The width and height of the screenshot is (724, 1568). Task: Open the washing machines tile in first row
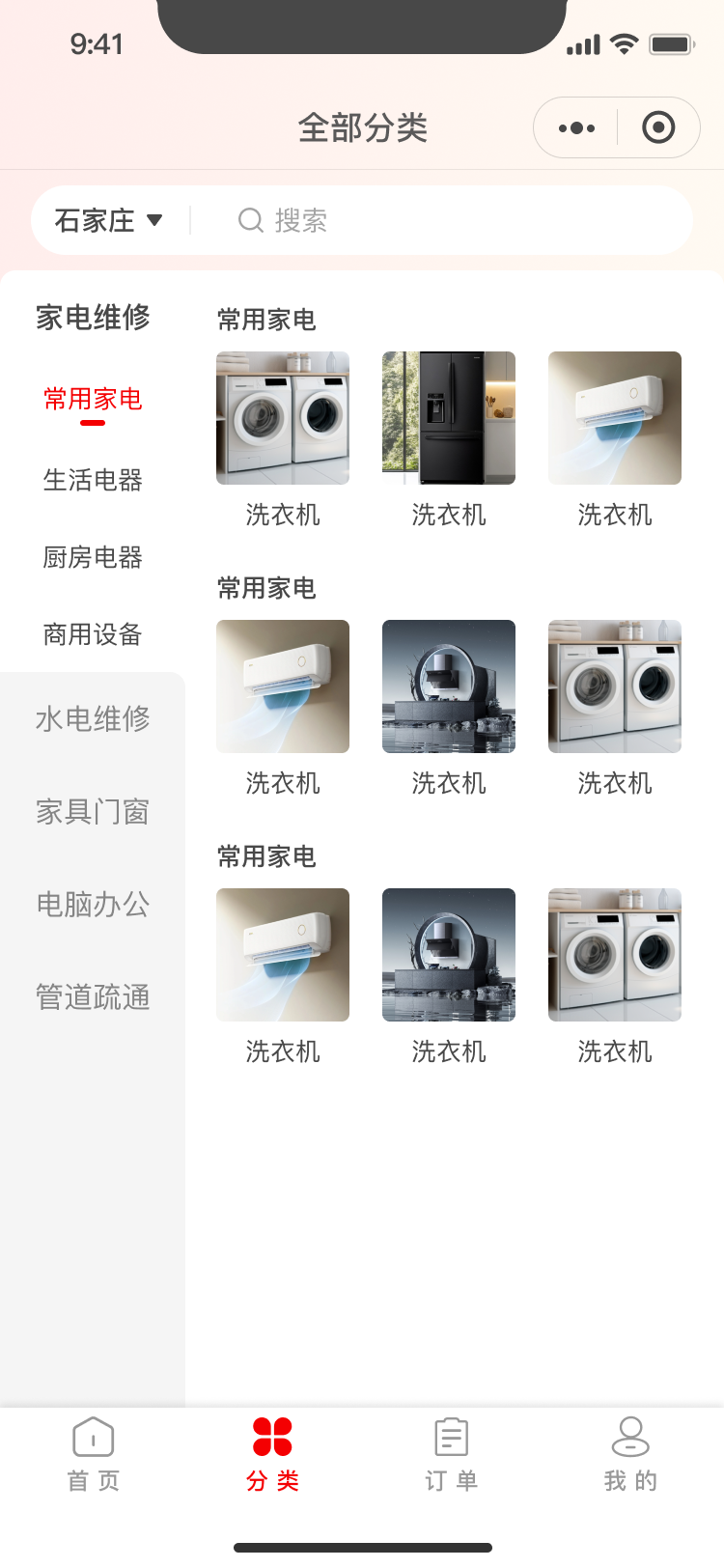coord(283,418)
